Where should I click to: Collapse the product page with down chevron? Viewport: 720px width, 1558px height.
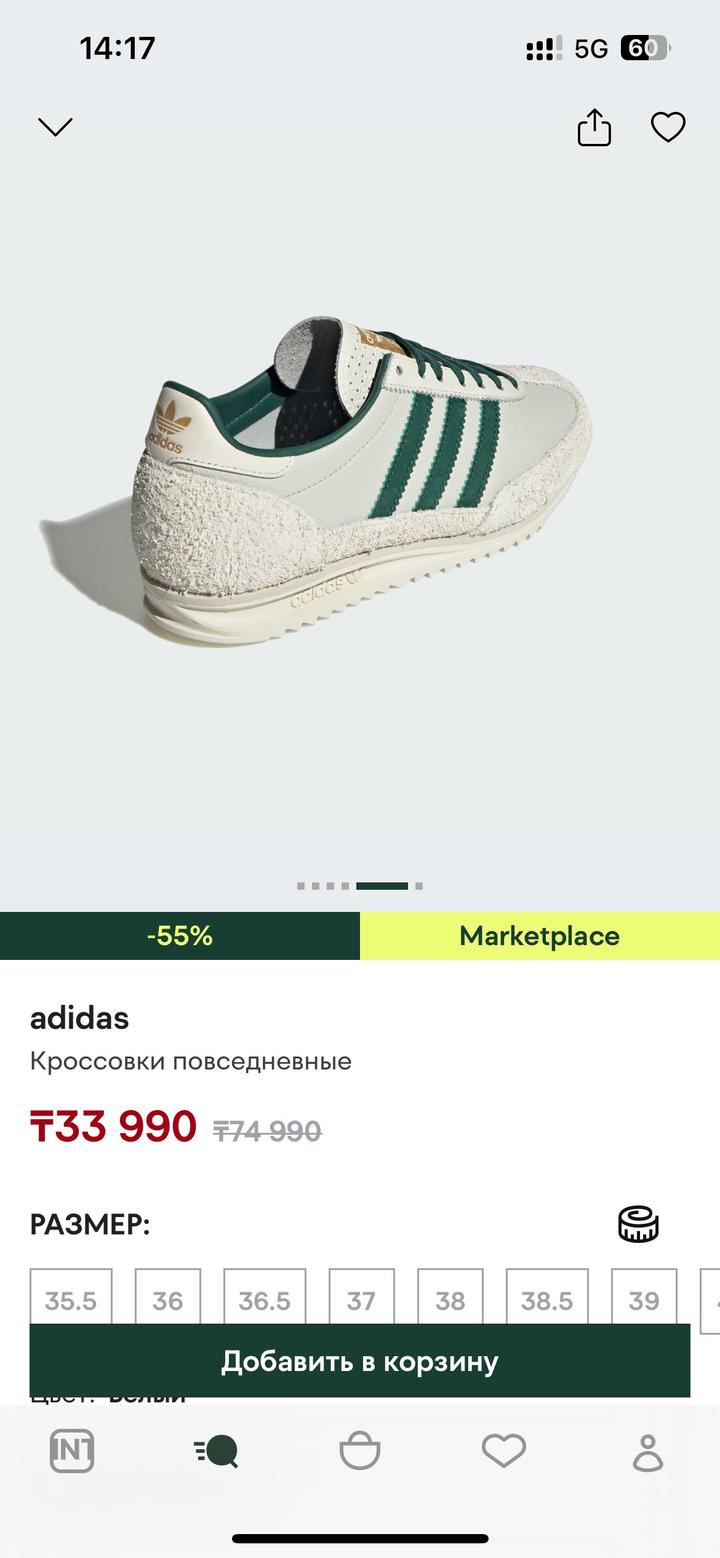click(55, 127)
